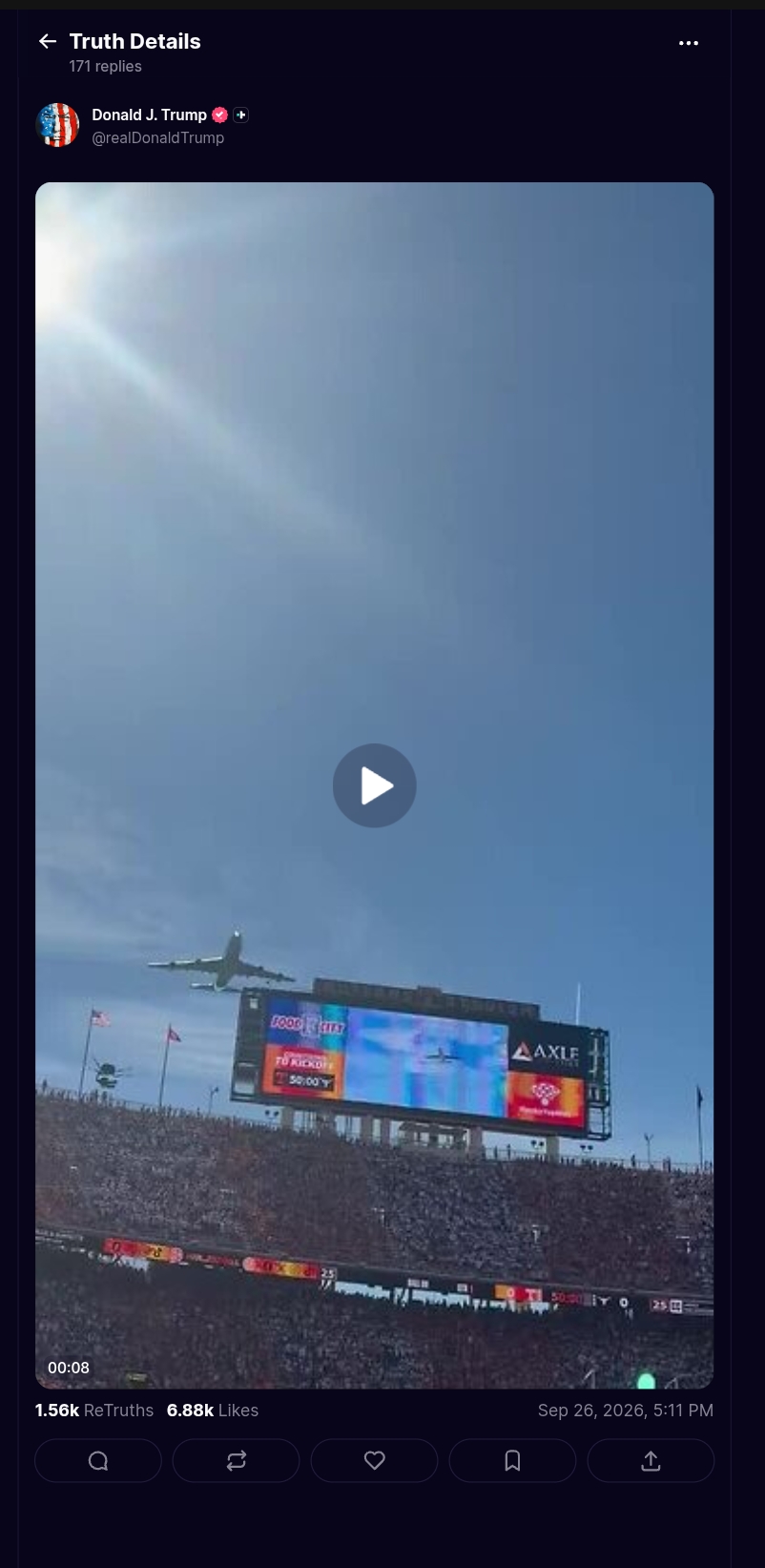Reply to this Truth
765x1568 pixels.
coord(98,1460)
